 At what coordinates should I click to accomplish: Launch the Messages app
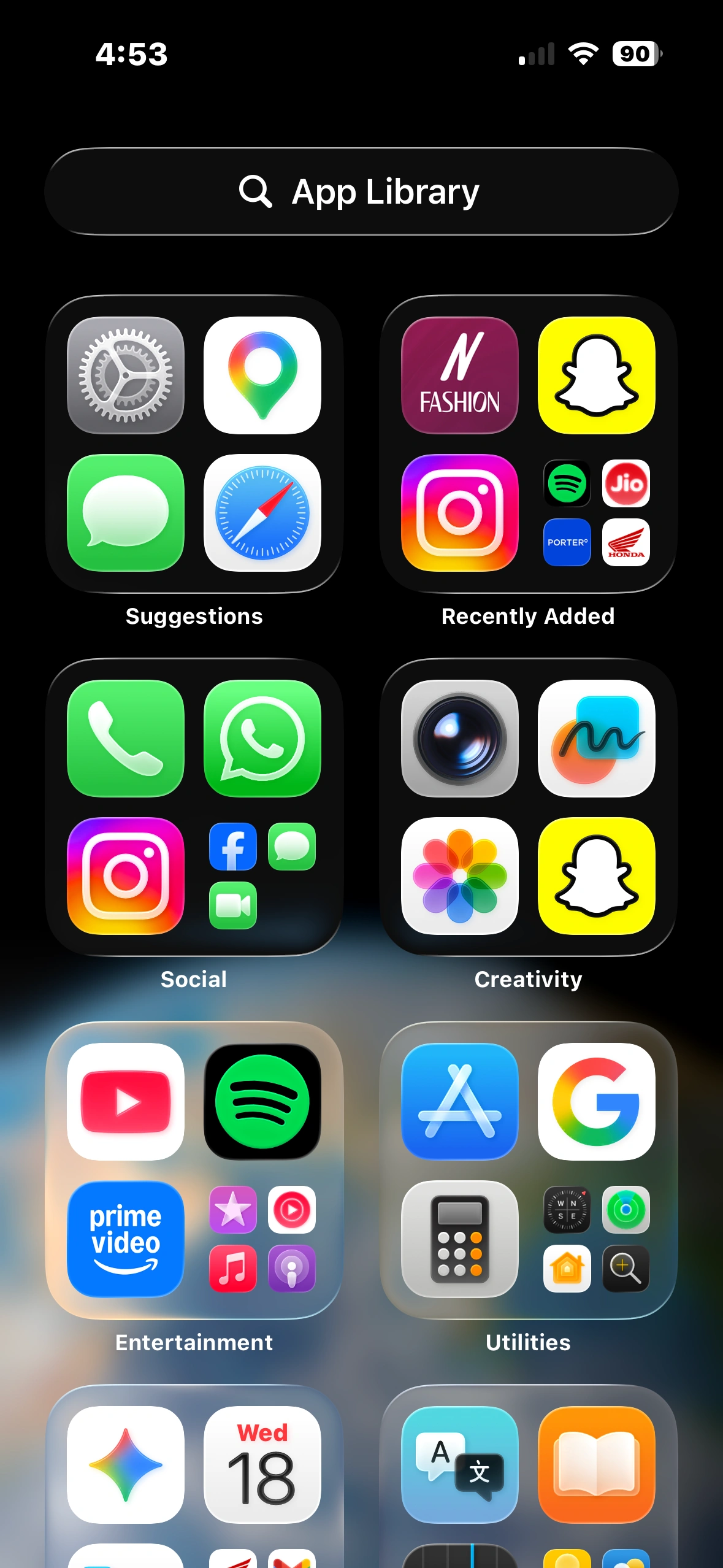[126, 514]
